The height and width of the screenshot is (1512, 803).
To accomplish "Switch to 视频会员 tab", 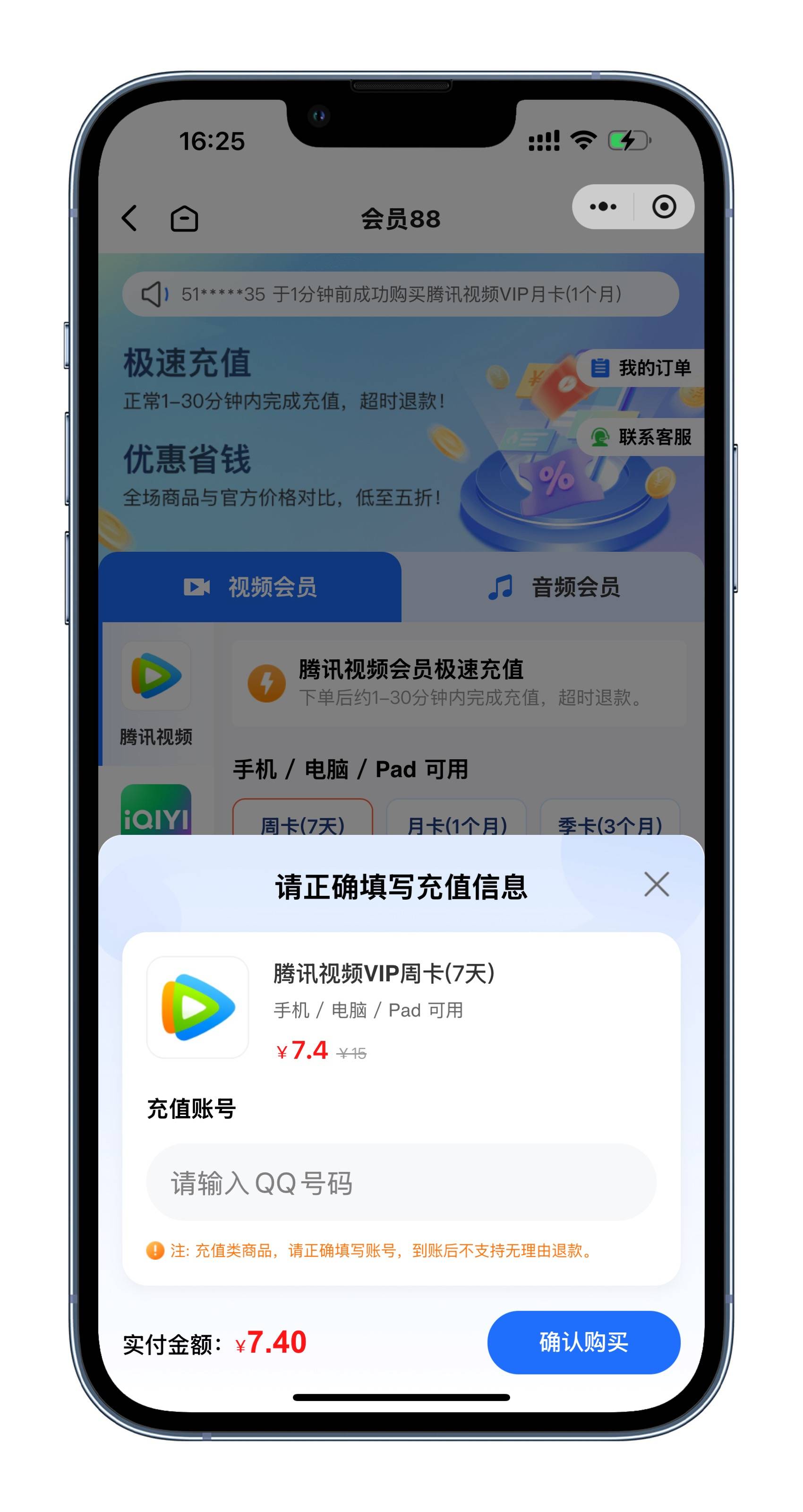I will coord(251,586).
